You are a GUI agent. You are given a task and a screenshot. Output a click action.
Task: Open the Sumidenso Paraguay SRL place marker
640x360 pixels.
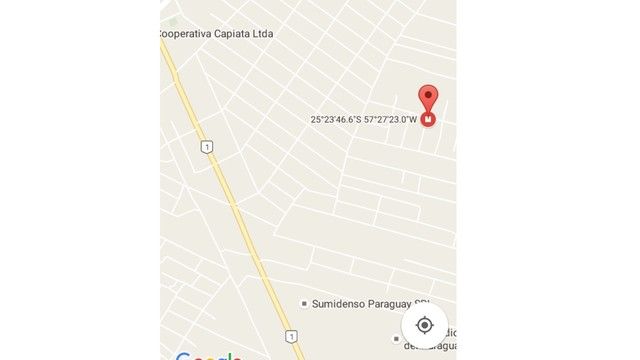[x=304, y=304]
